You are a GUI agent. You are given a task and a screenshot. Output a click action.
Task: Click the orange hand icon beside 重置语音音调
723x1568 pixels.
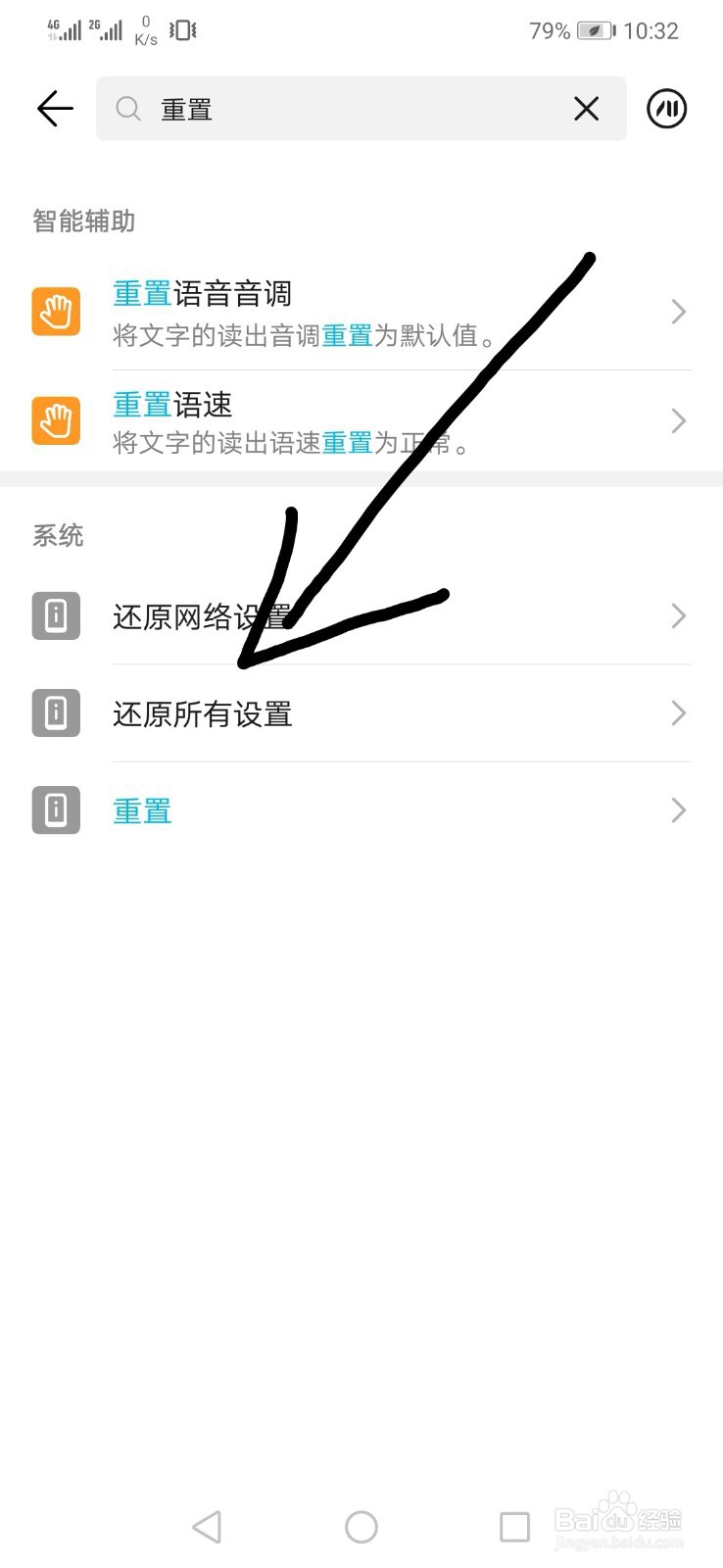point(56,312)
